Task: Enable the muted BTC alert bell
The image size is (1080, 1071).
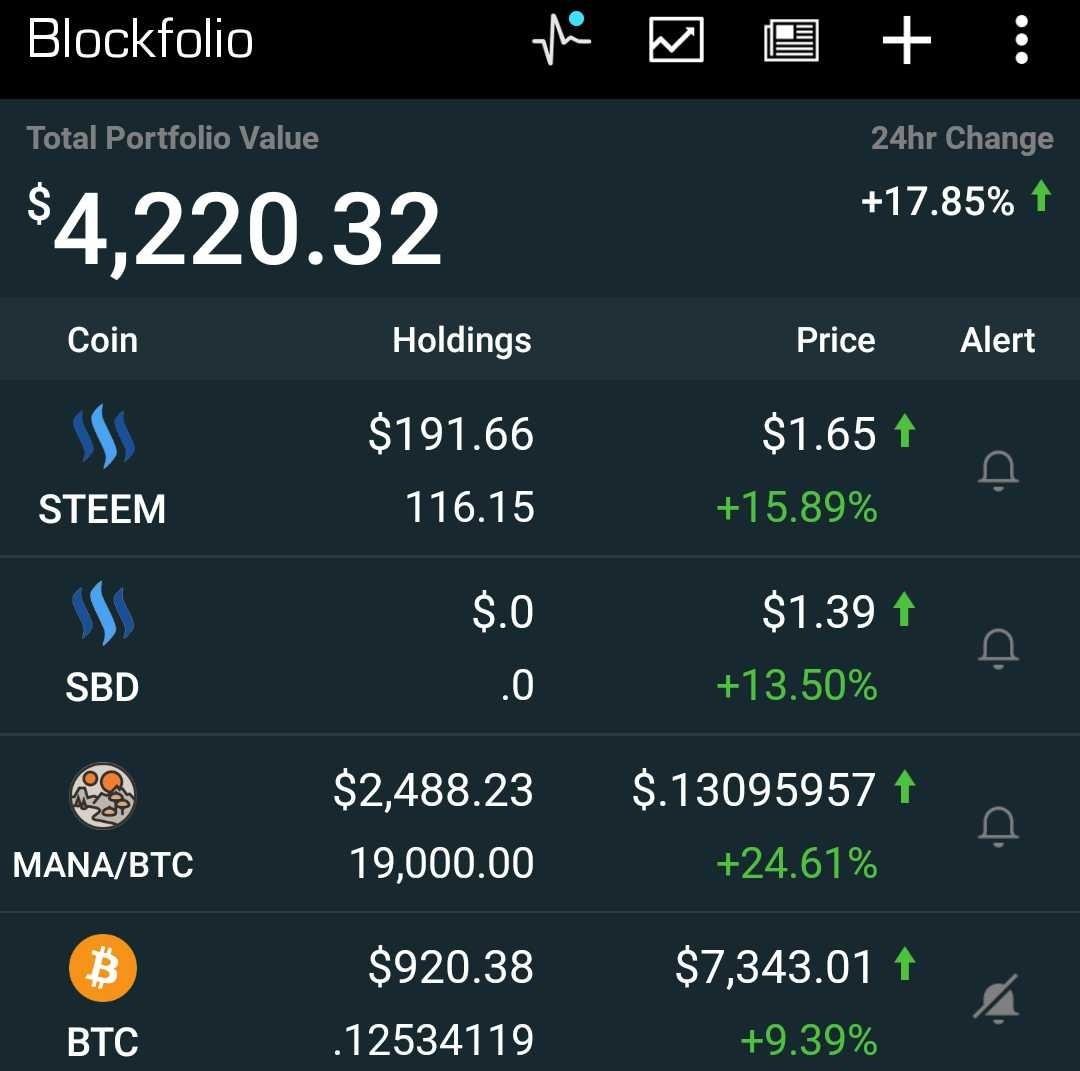Action: point(997,997)
